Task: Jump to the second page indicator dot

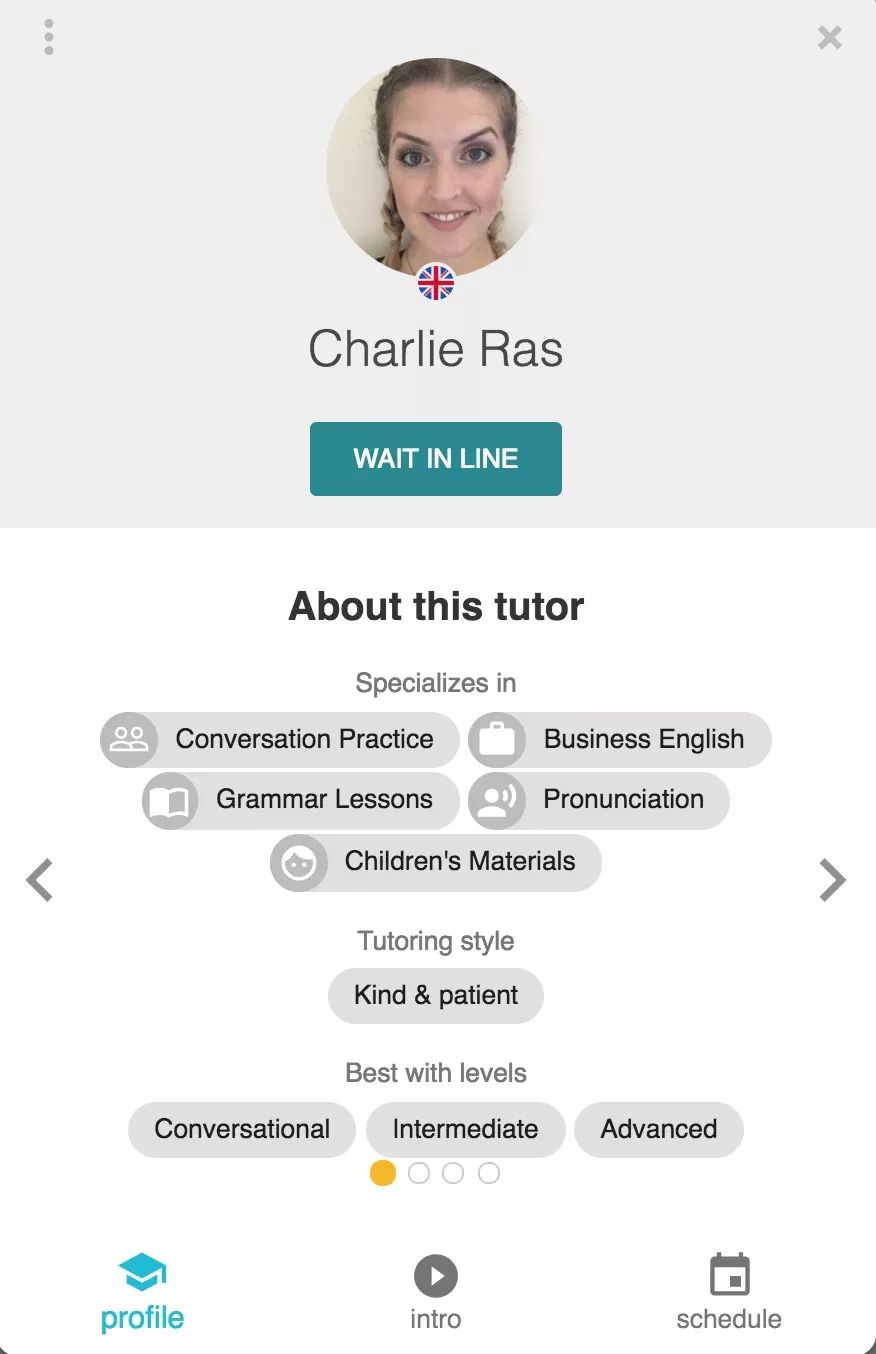Action: (419, 1173)
